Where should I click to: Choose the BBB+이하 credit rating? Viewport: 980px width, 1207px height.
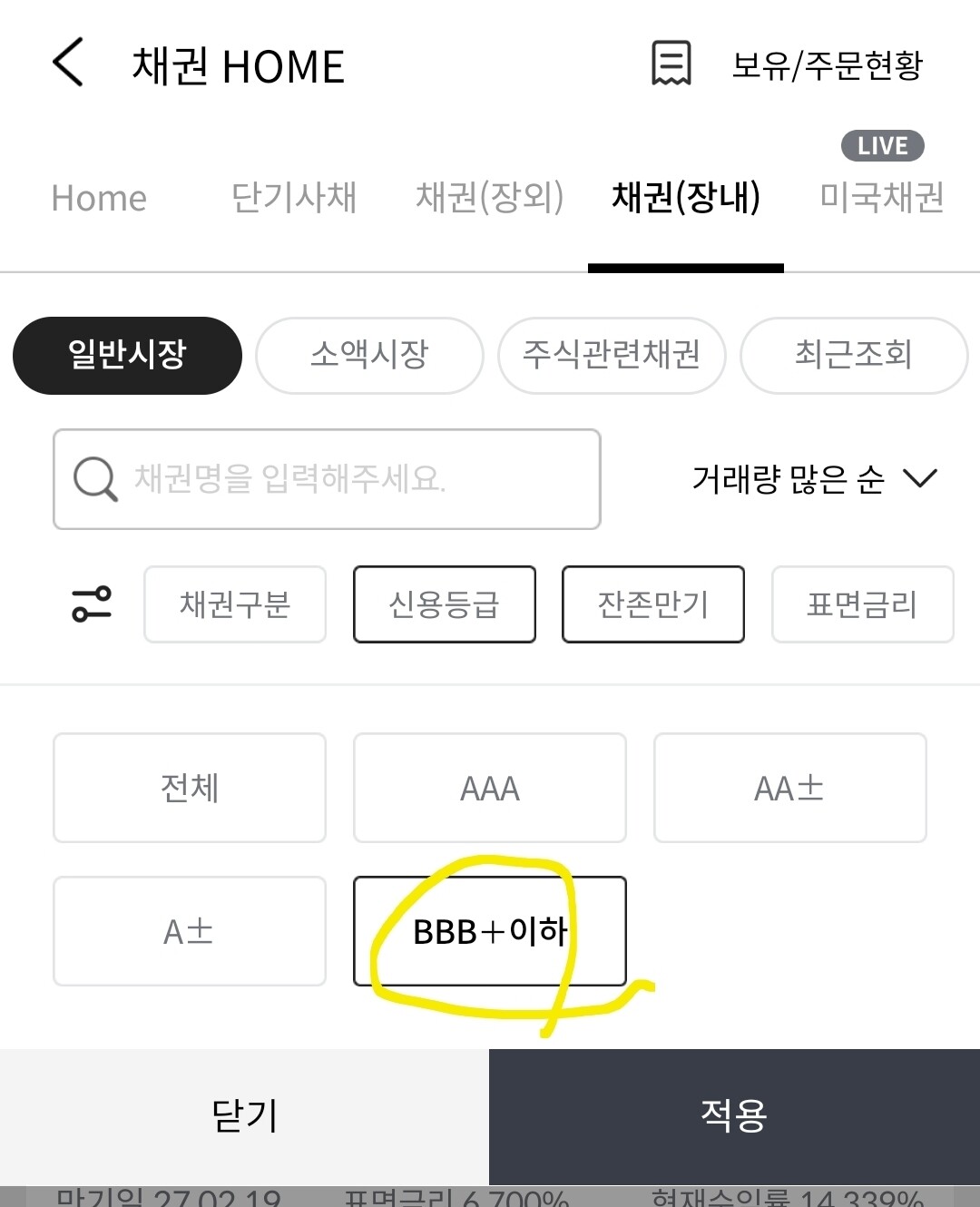[490, 931]
